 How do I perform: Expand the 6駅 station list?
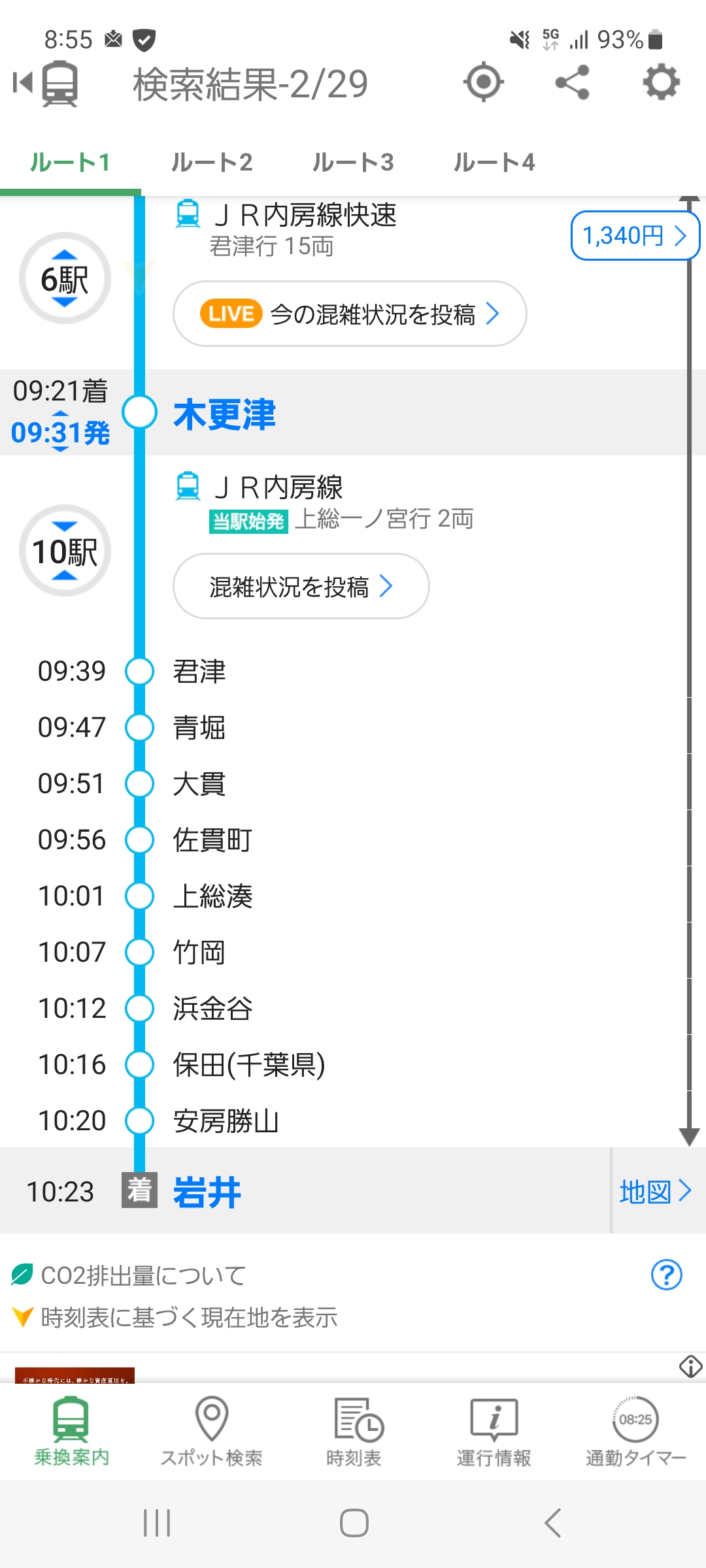coord(65,278)
